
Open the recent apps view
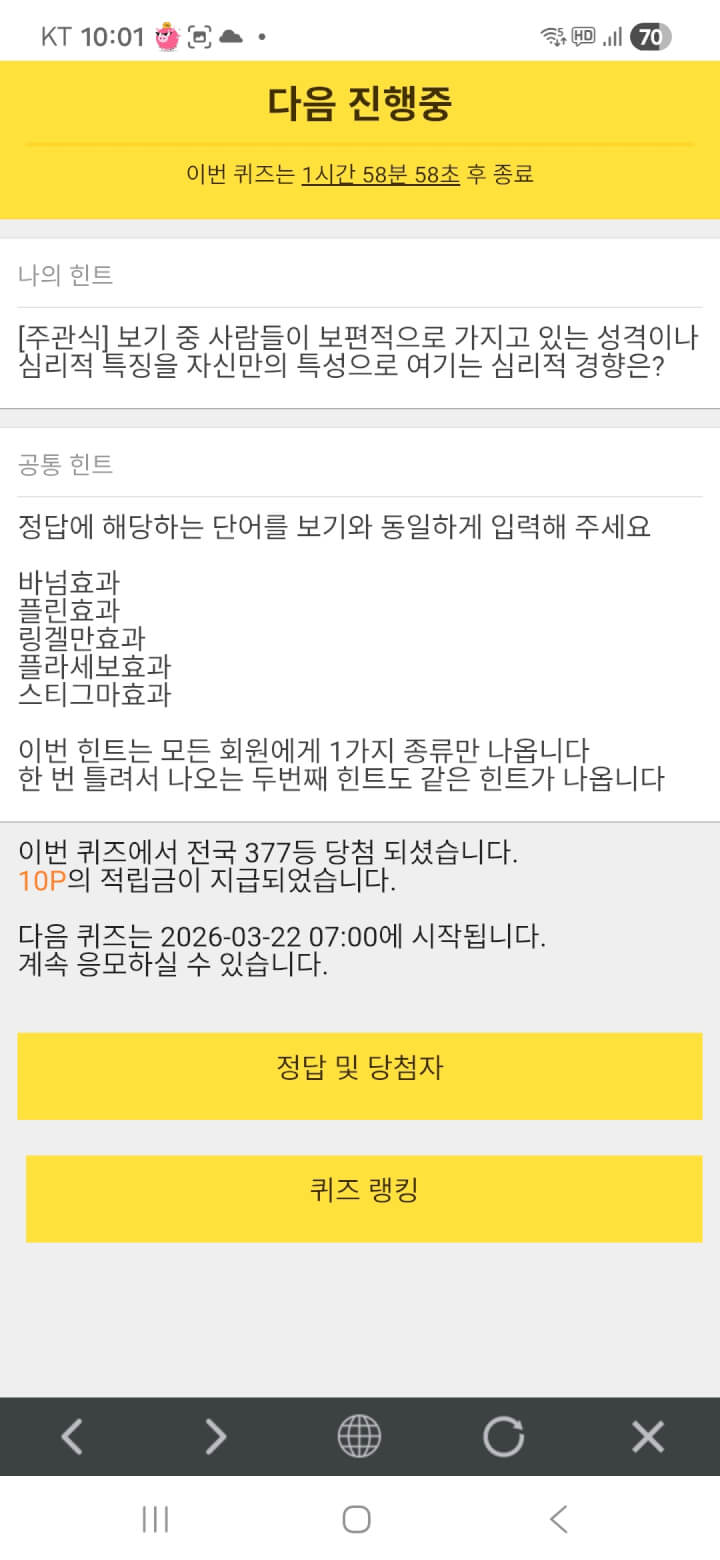point(155,1520)
